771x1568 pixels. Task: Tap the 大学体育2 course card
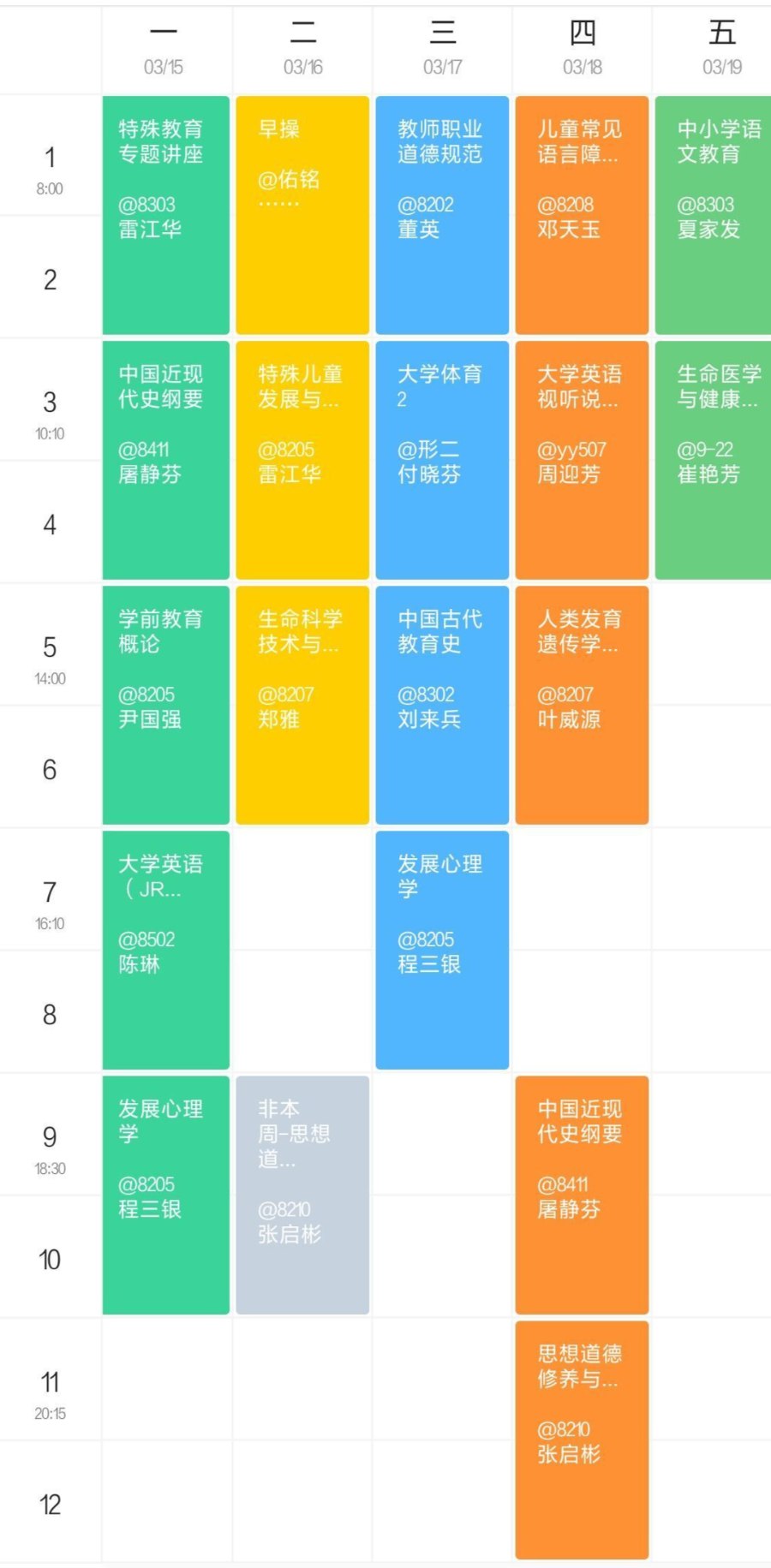tap(442, 460)
